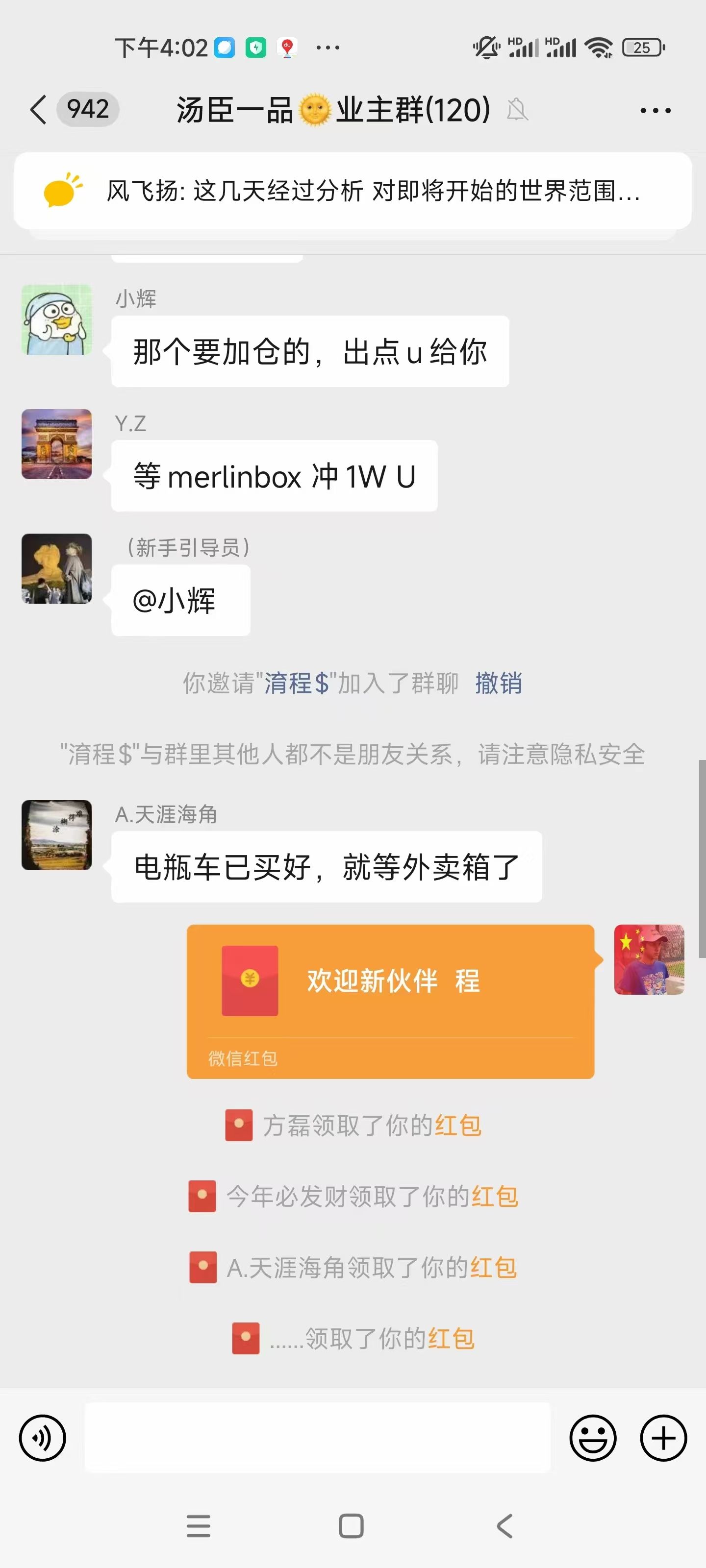Screen dimensions: 706x1568
Task: Open the group chat overflow menu
Action: (655, 111)
